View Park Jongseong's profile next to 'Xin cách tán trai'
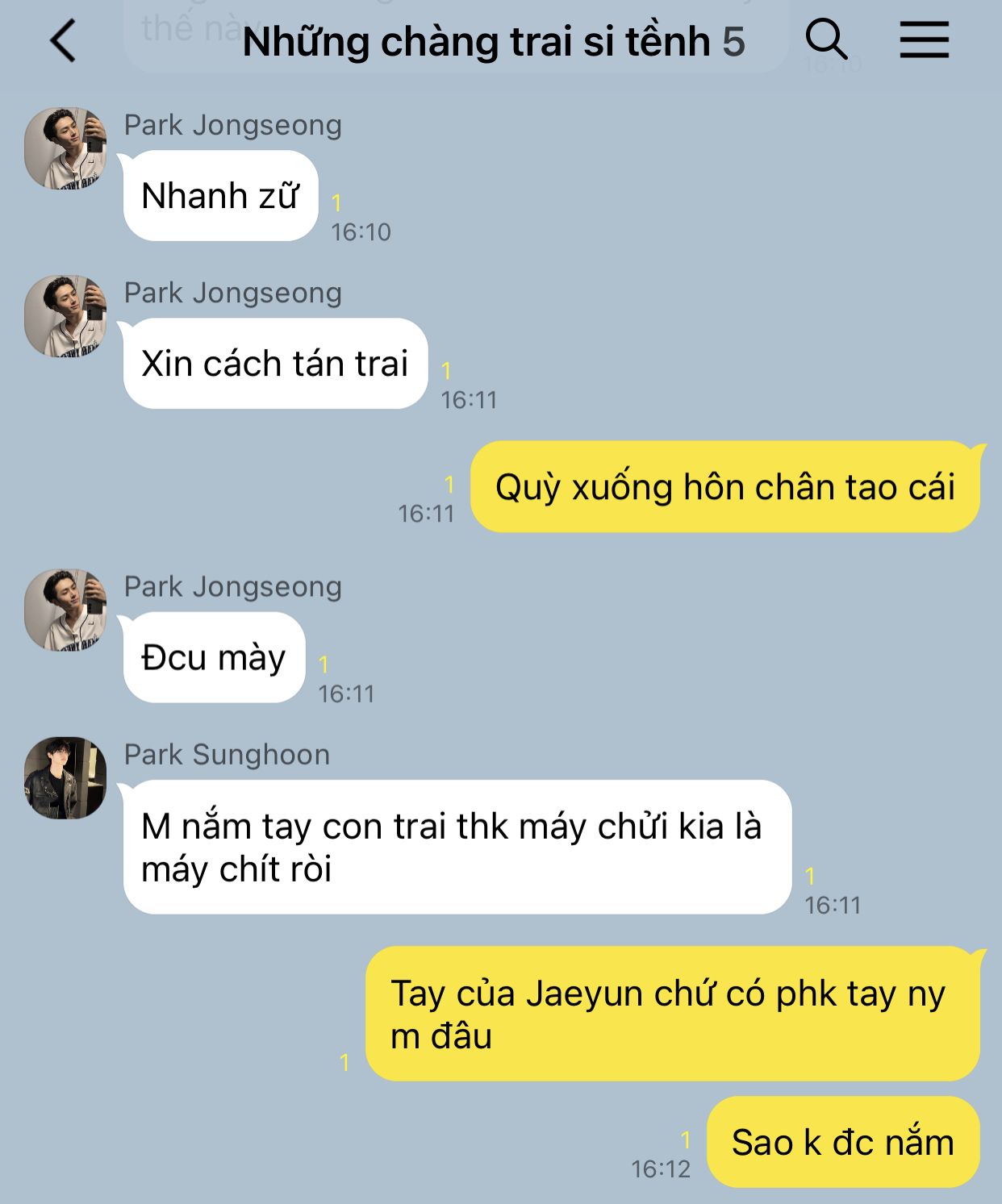 [x=65, y=316]
